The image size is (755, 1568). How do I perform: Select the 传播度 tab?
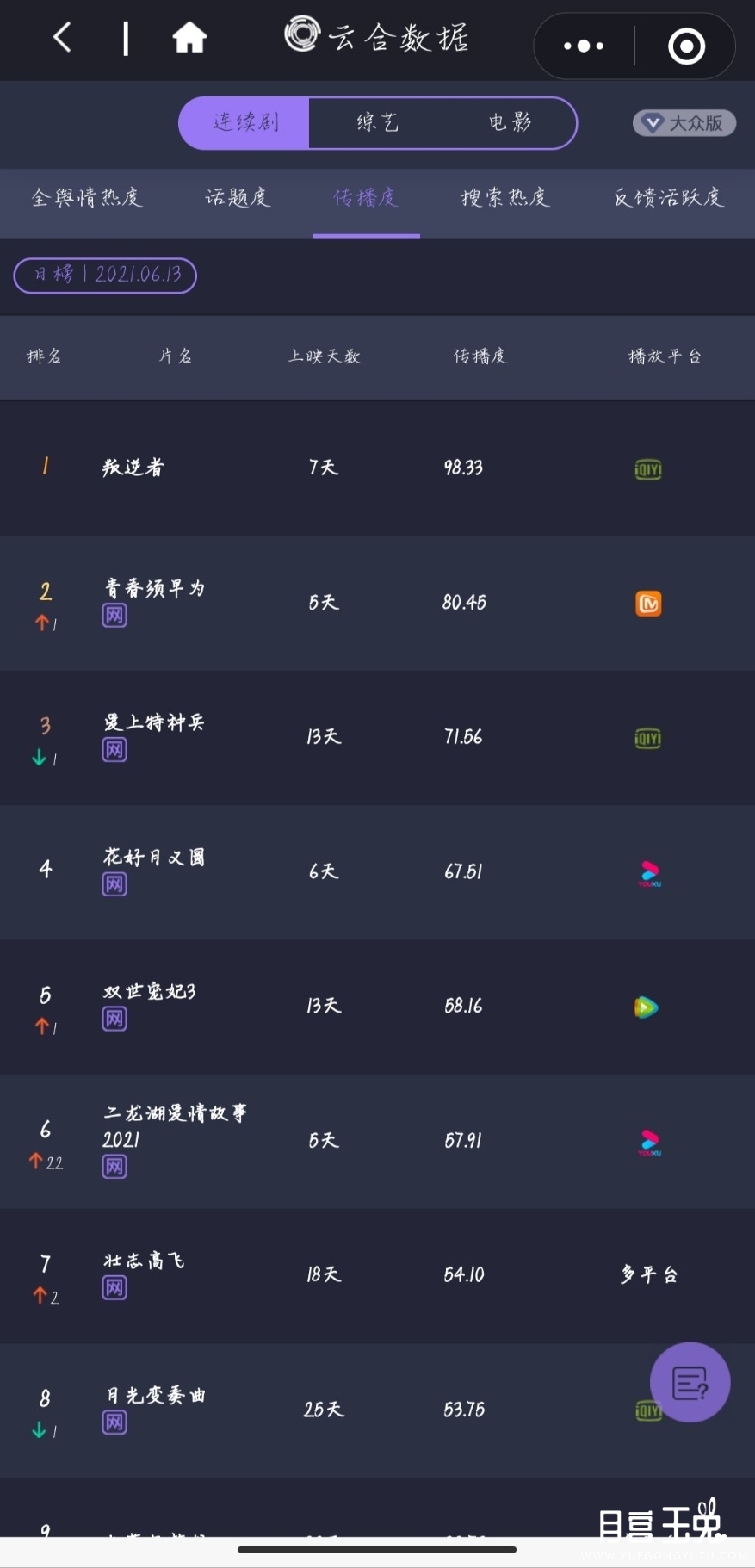[x=366, y=198]
